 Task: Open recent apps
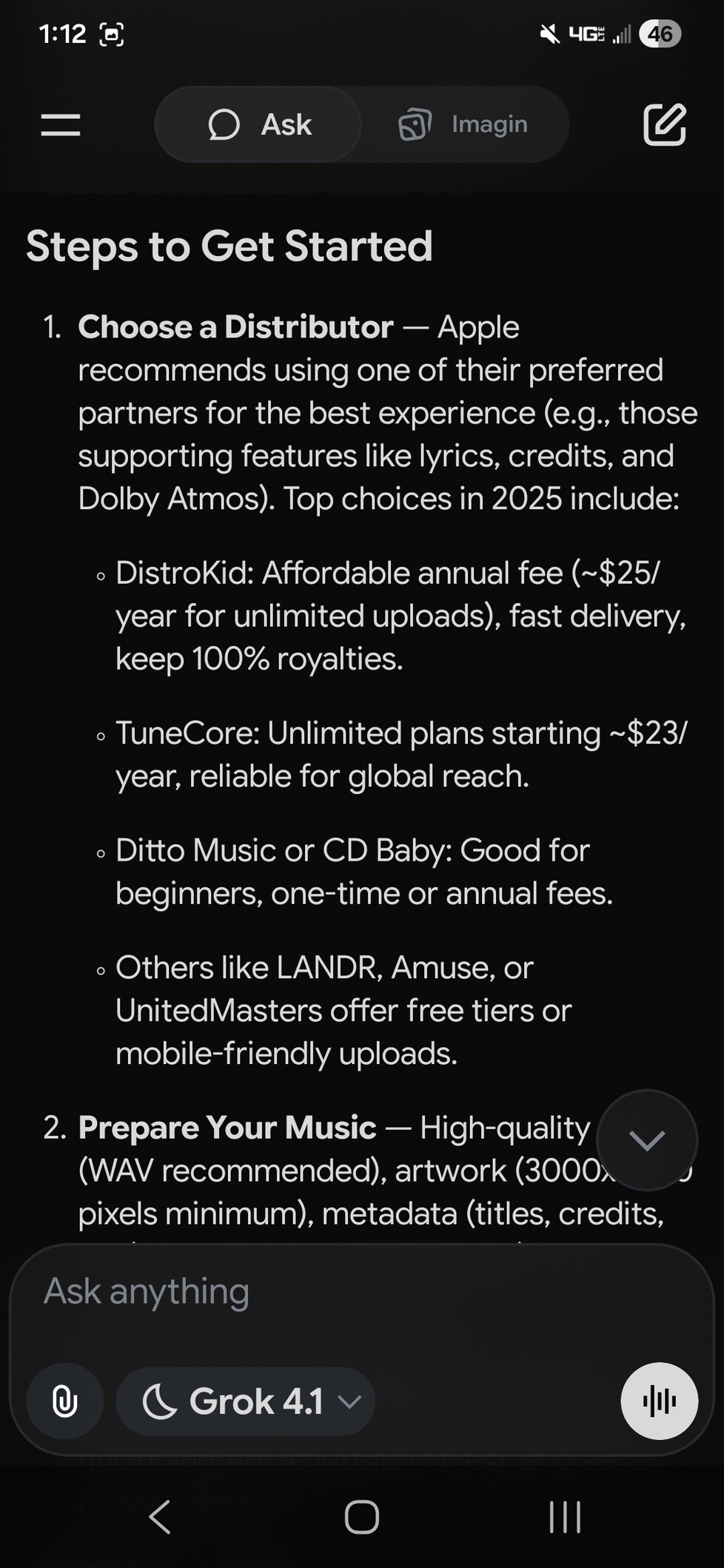coord(565,1517)
